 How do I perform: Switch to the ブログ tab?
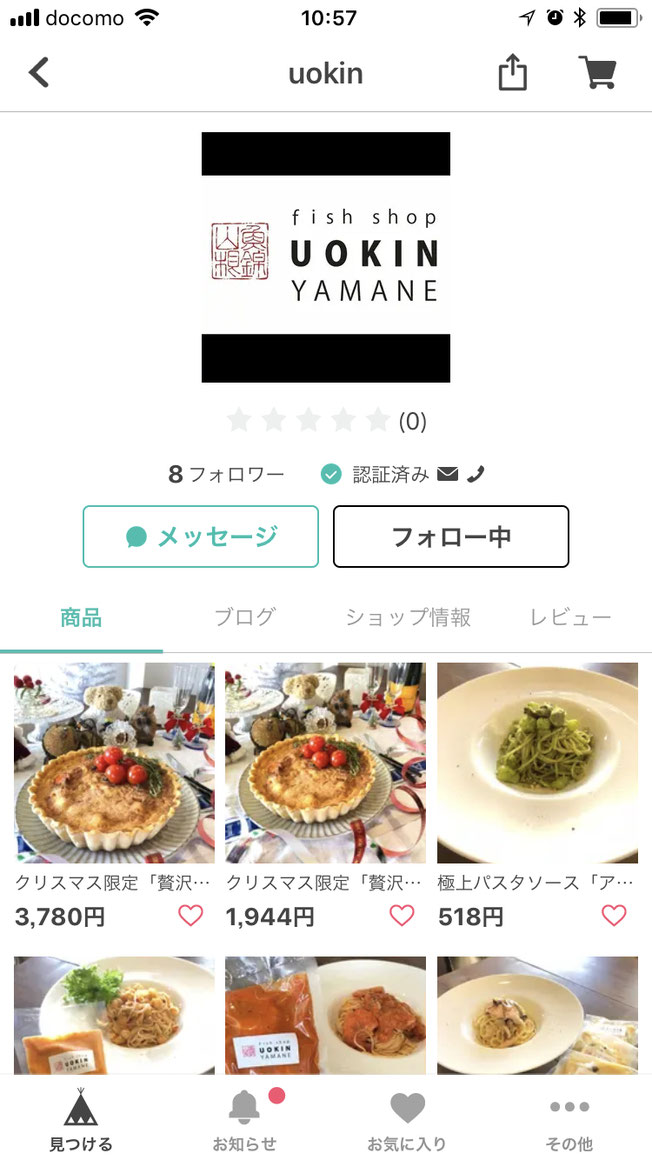click(x=244, y=617)
